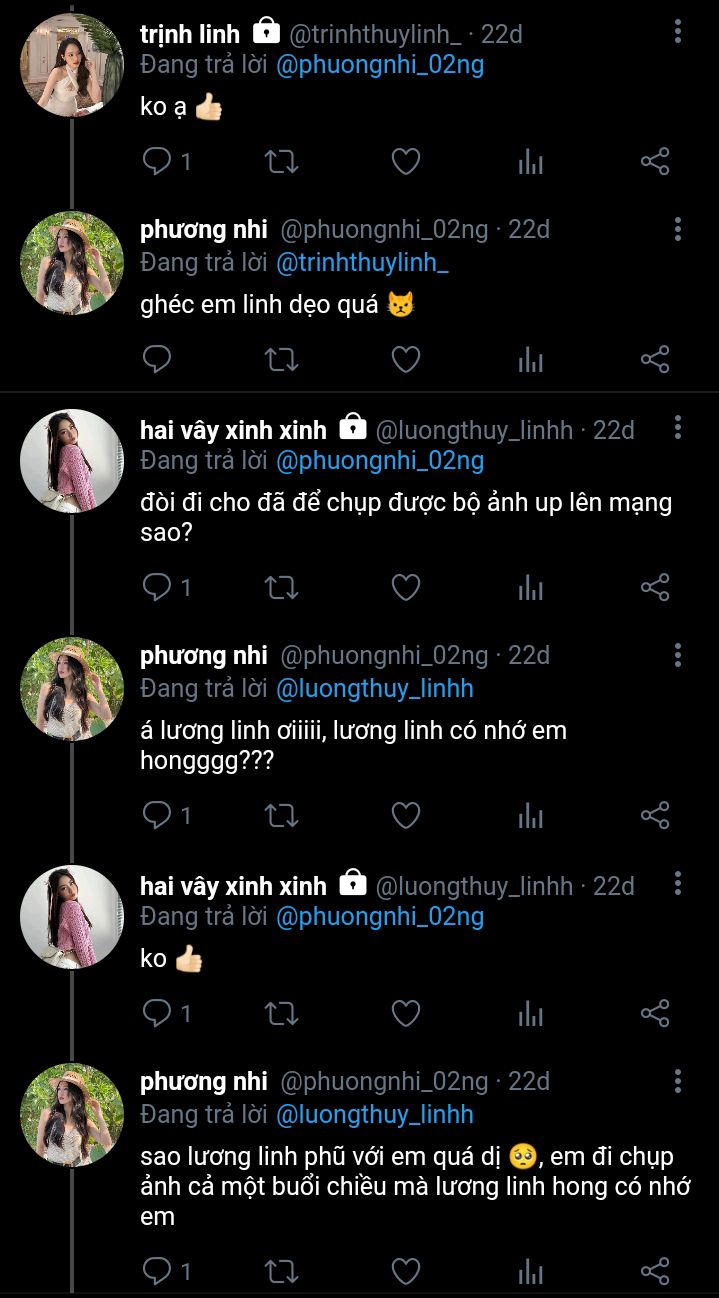Open overflow menu on the "sao lương linh phũ" tweet
Image resolution: width=719 pixels, height=1298 pixels.
(678, 1081)
